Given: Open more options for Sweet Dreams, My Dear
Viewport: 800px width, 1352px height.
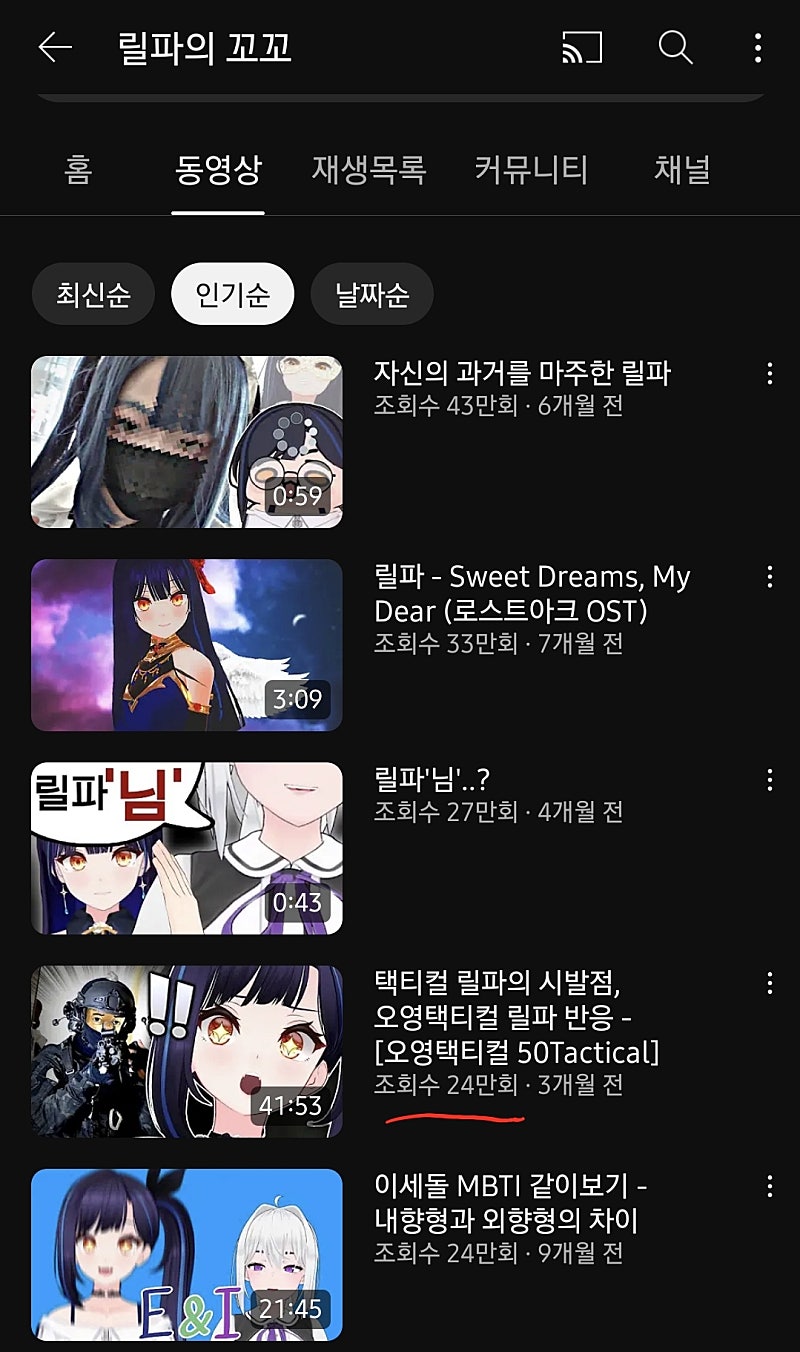Looking at the screenshot, I should click(769, 577).
